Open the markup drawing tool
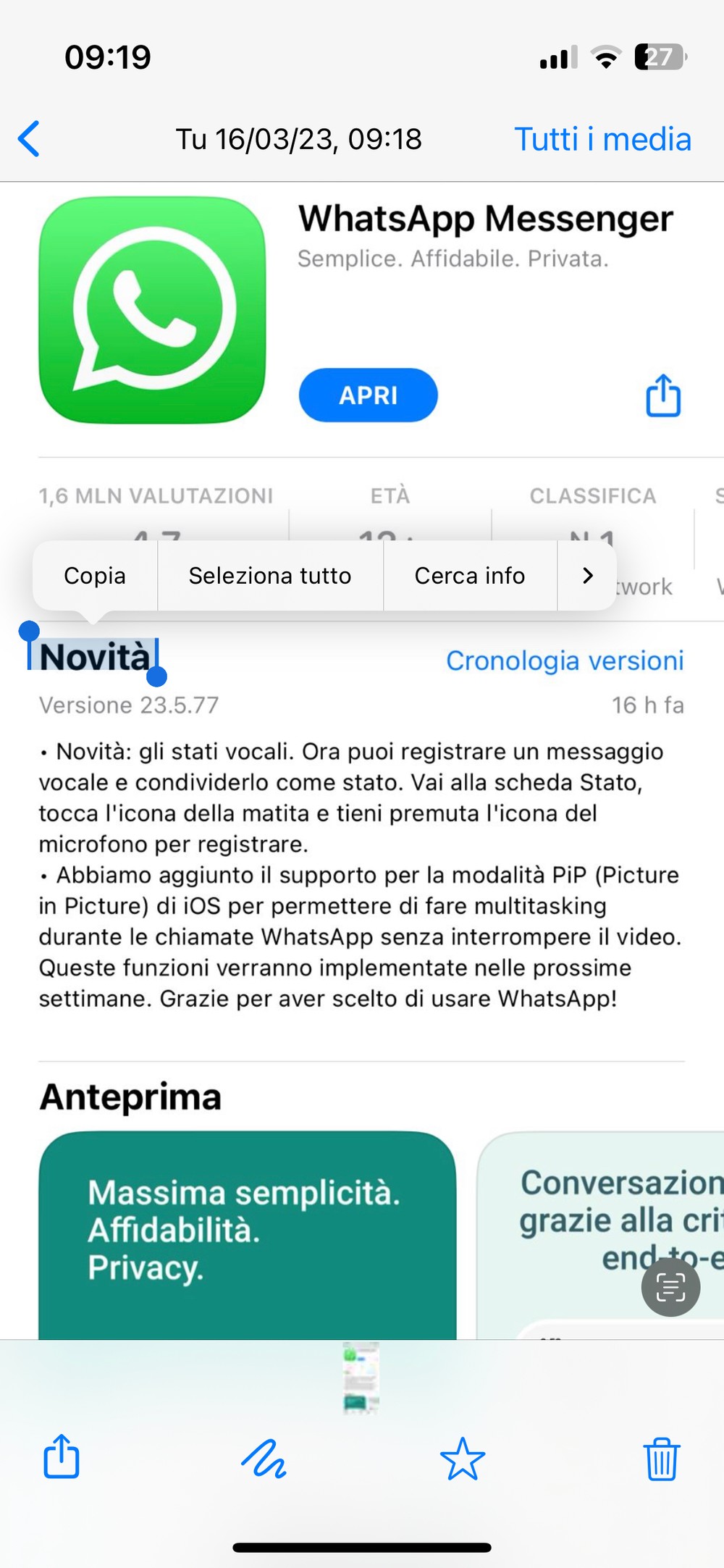This screenshot has height=1568, width=724. pos(264,1458)
